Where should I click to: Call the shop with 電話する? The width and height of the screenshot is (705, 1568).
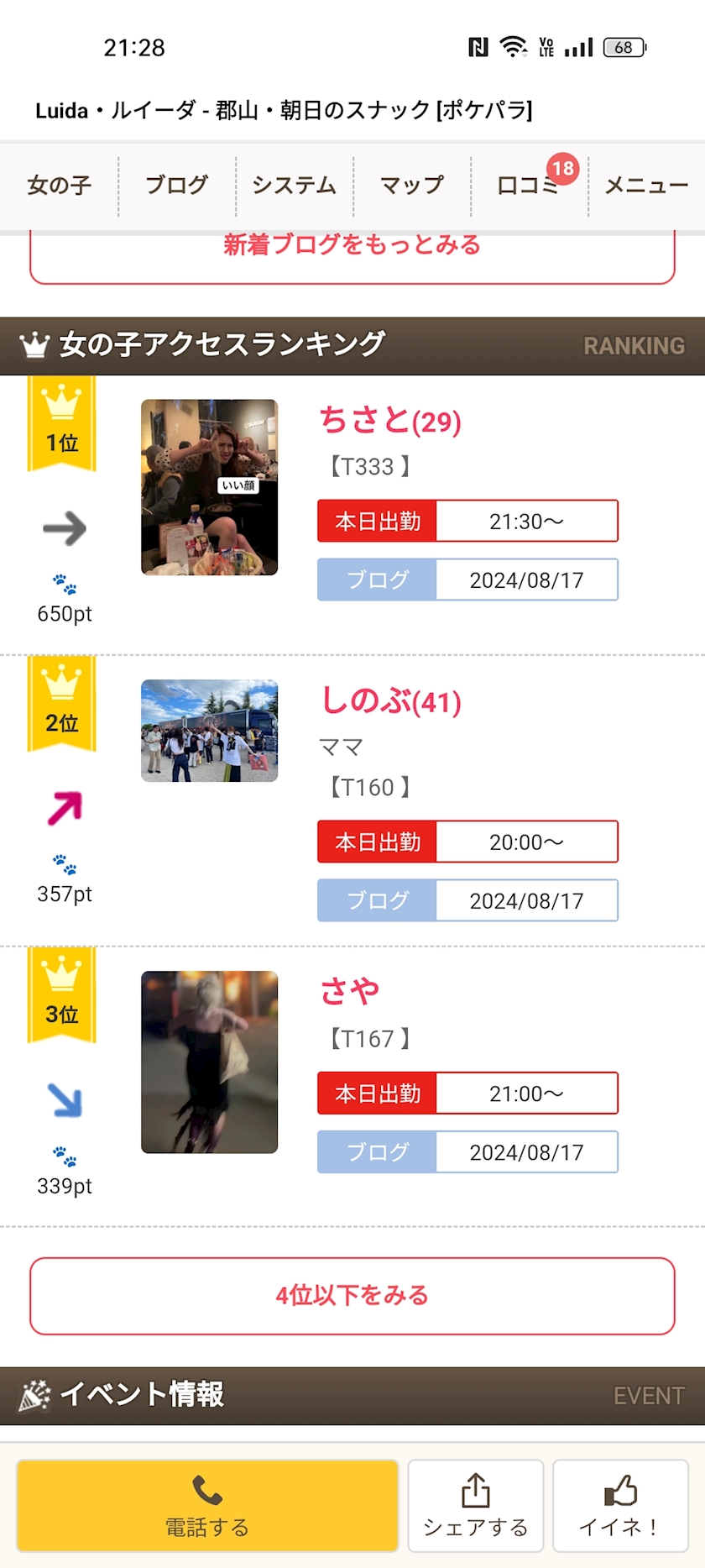click(207, 1506)
